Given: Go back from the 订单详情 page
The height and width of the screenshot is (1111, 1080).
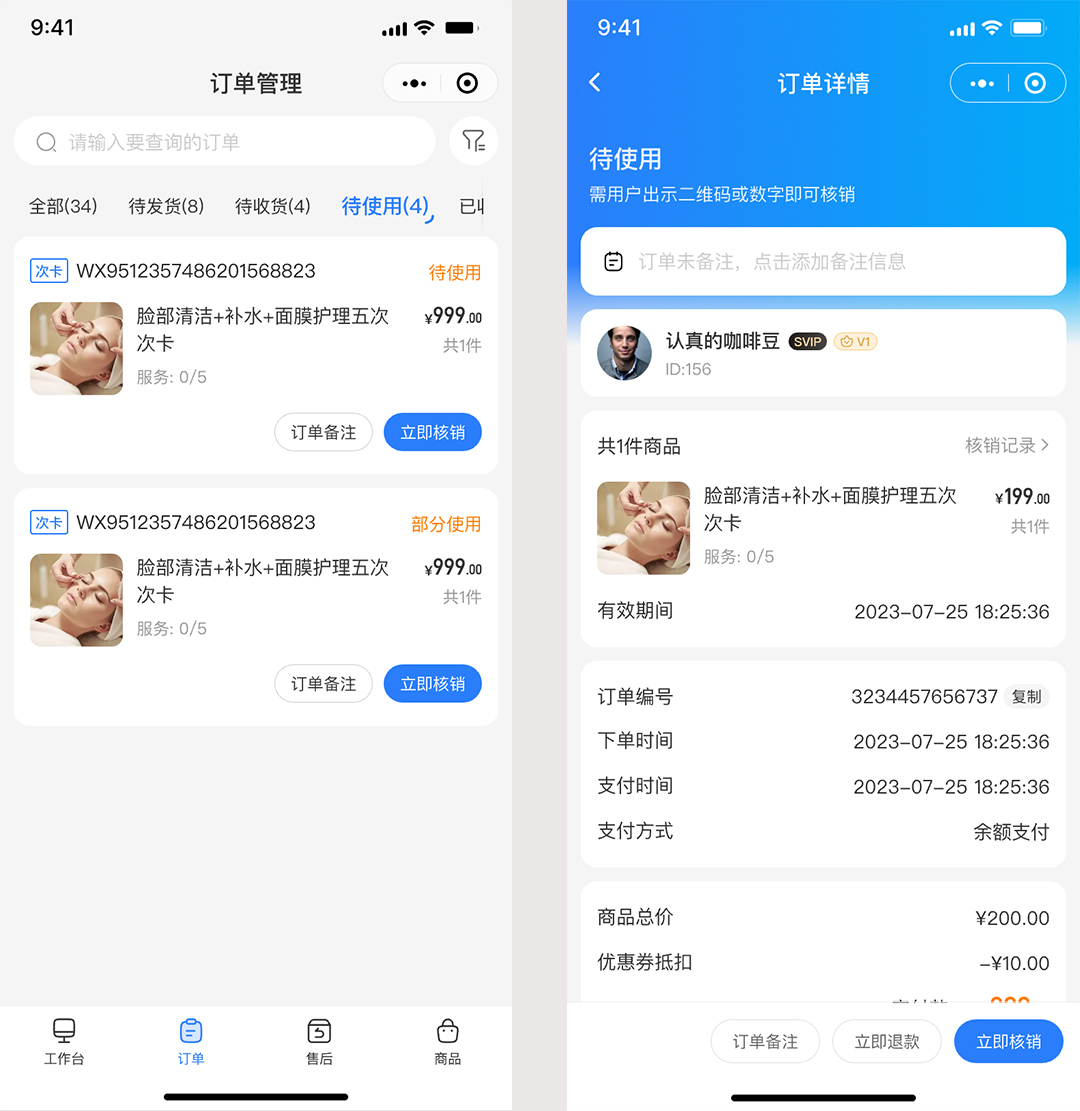Looking at the screenshot, I should pos(595,83).
